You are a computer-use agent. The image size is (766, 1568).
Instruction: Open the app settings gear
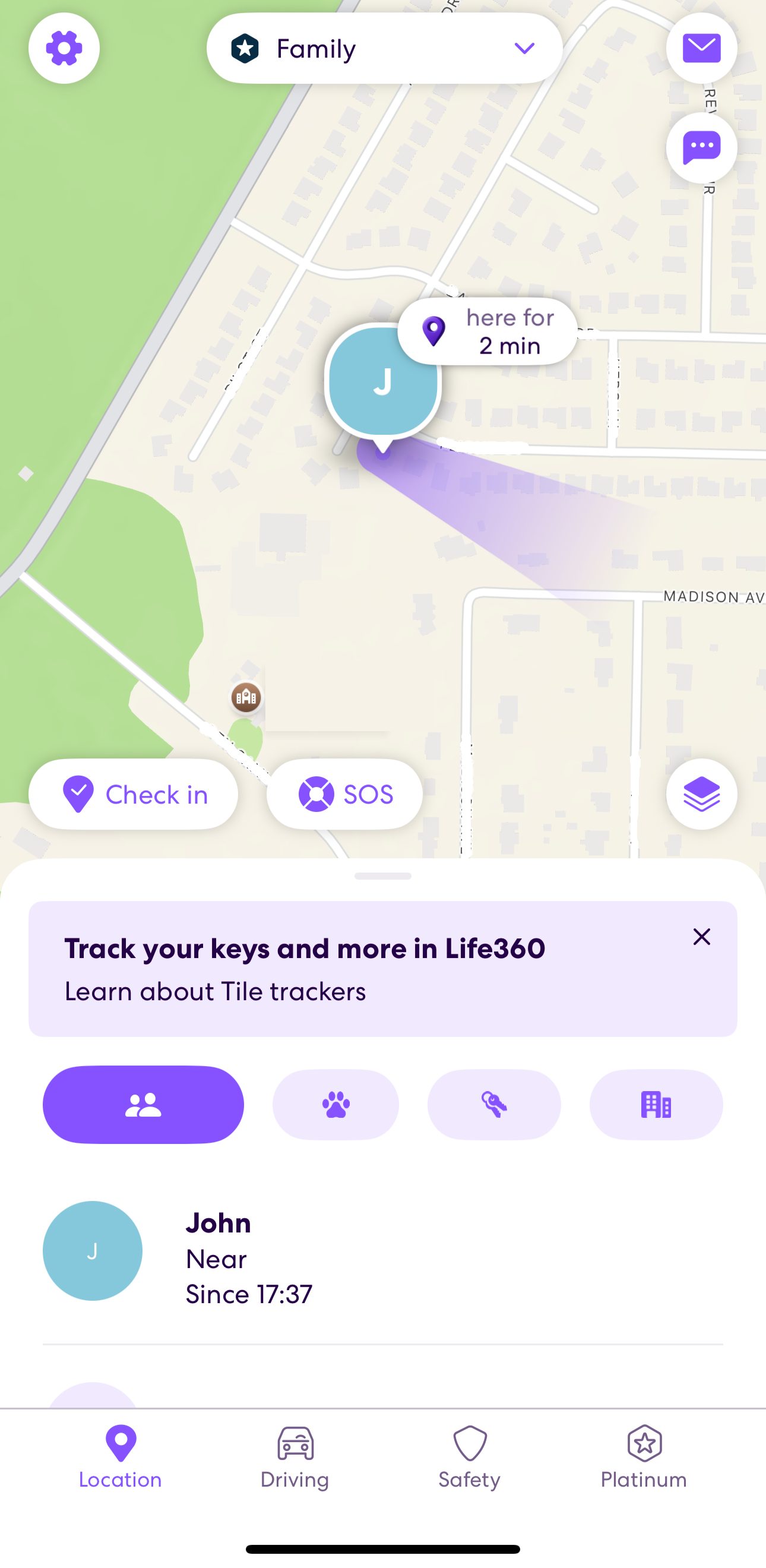pos(64,48)
